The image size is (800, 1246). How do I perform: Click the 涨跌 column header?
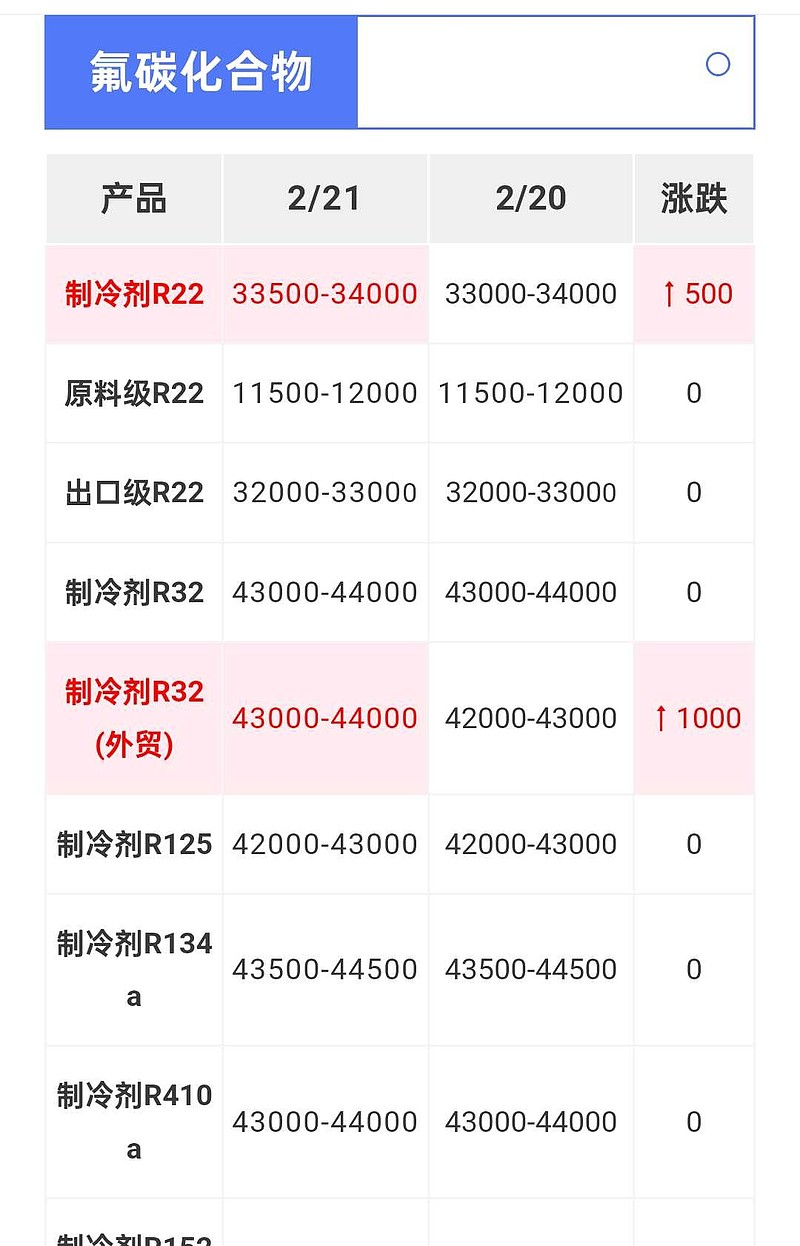(693, 198)
